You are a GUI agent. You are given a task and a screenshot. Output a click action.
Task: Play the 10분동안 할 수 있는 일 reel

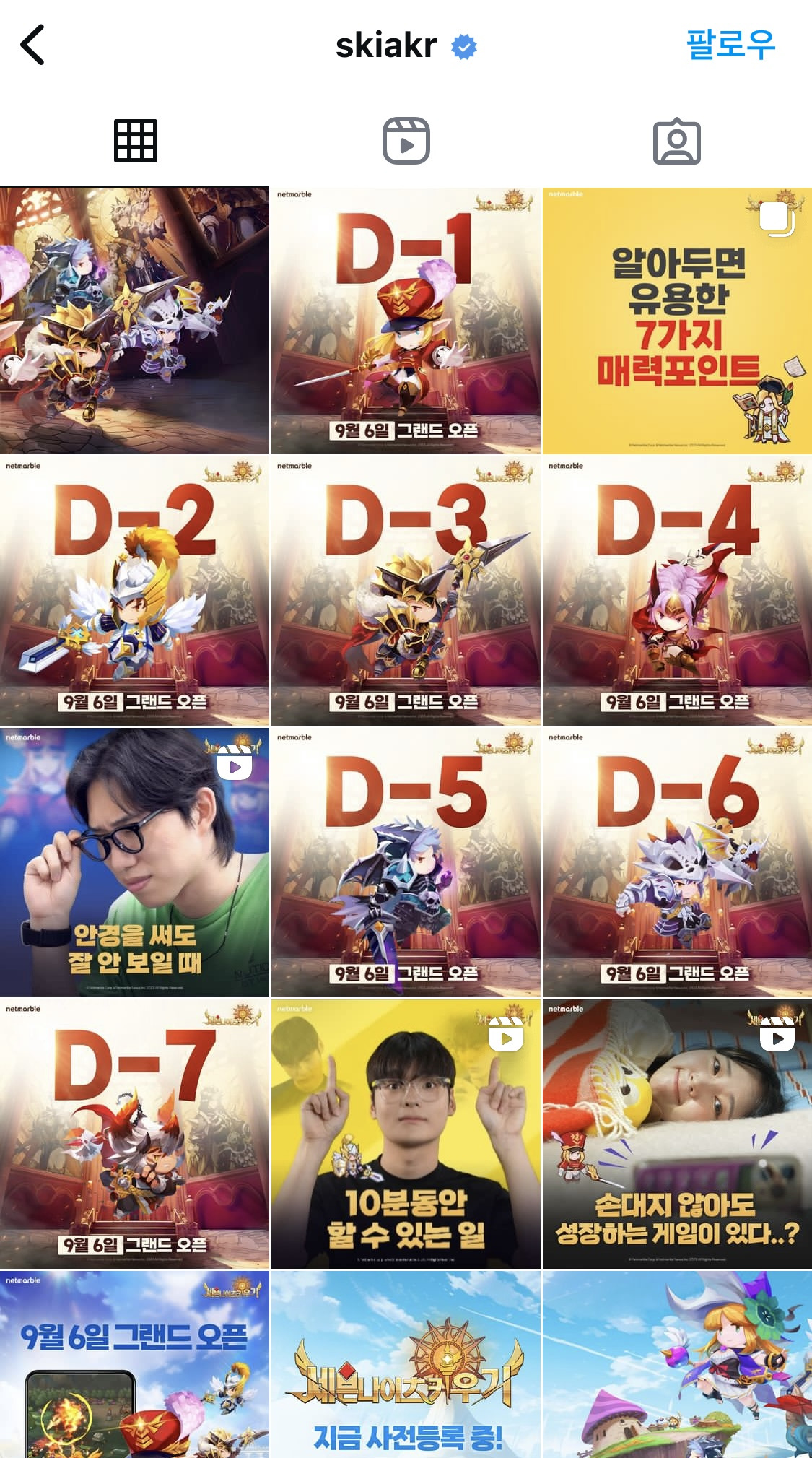(x=406, y=1134)
